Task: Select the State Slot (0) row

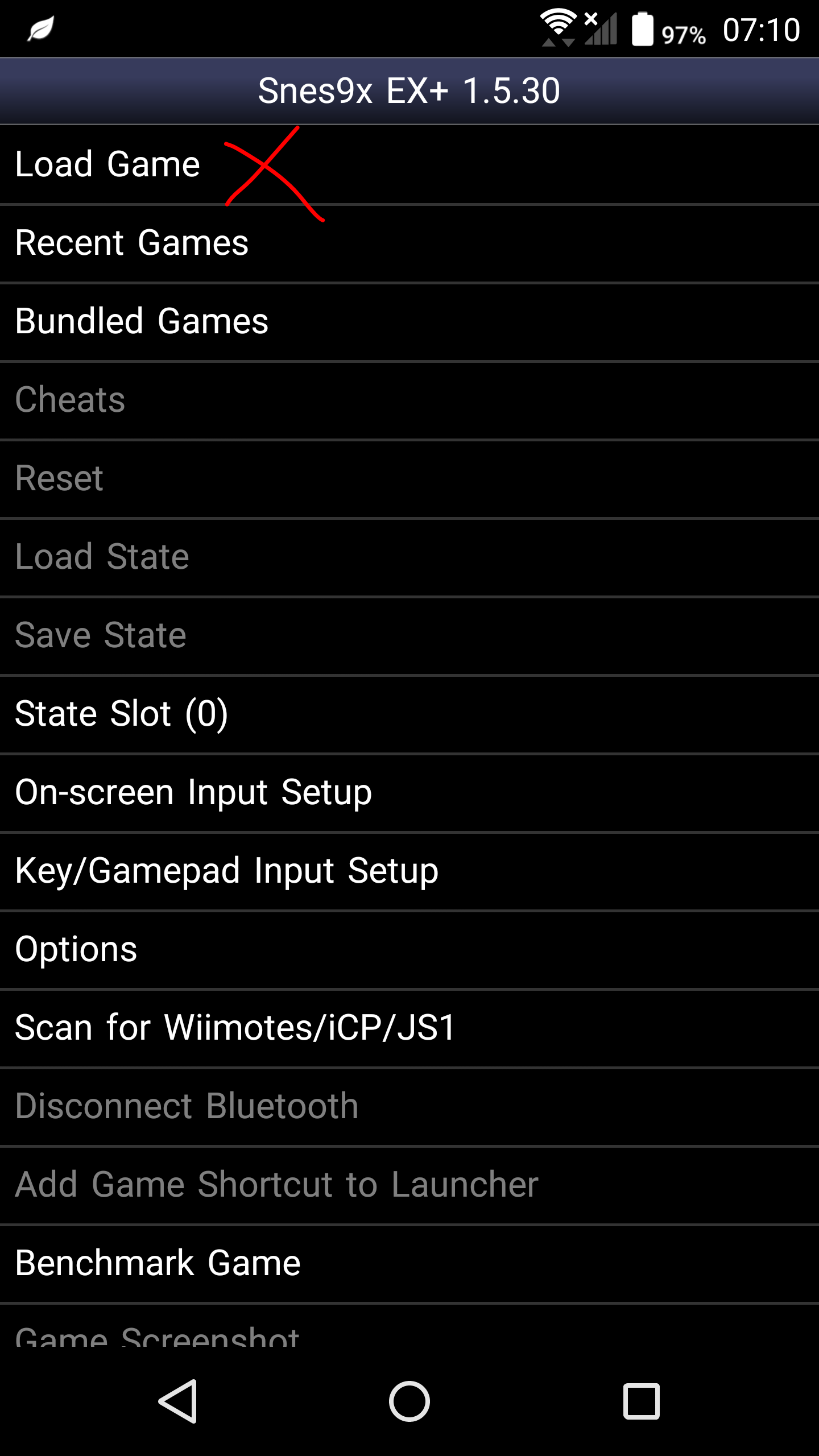Action: tap(121, 714)
